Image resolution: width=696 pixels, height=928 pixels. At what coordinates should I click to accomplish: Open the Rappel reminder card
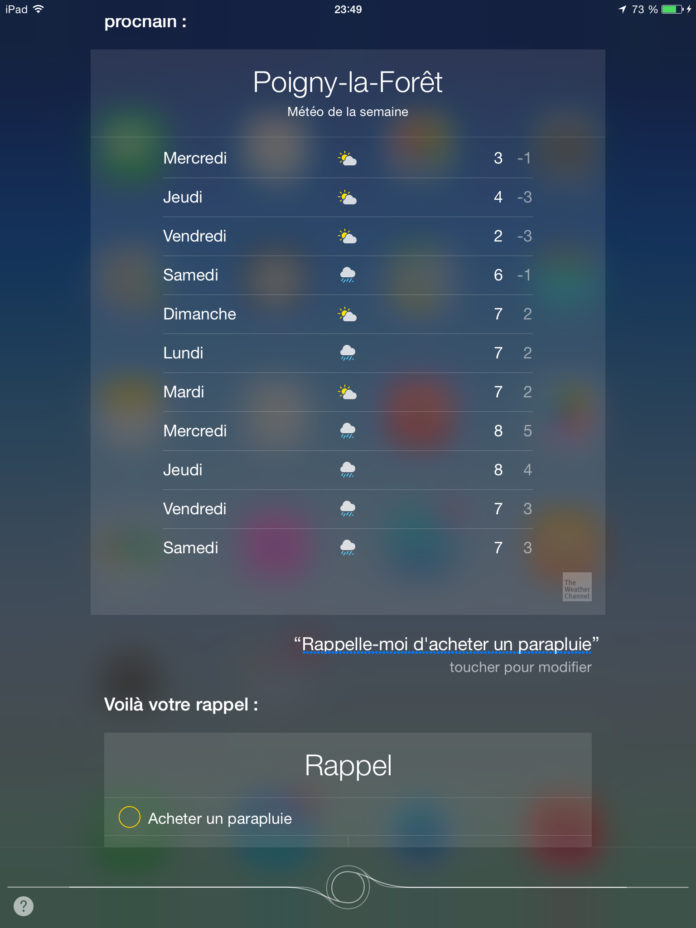point(347,767)
